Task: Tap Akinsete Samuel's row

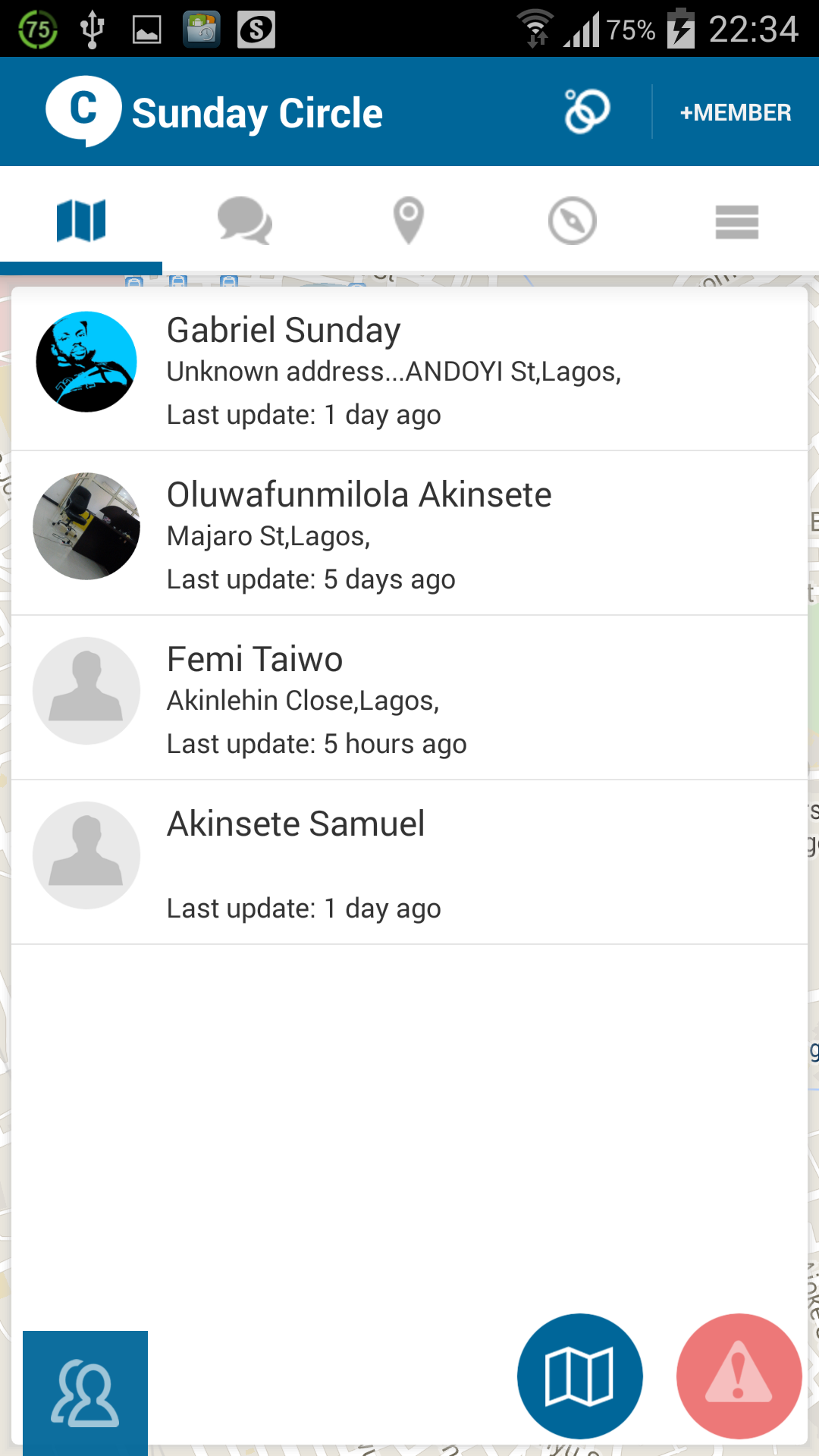Action: 409,863
